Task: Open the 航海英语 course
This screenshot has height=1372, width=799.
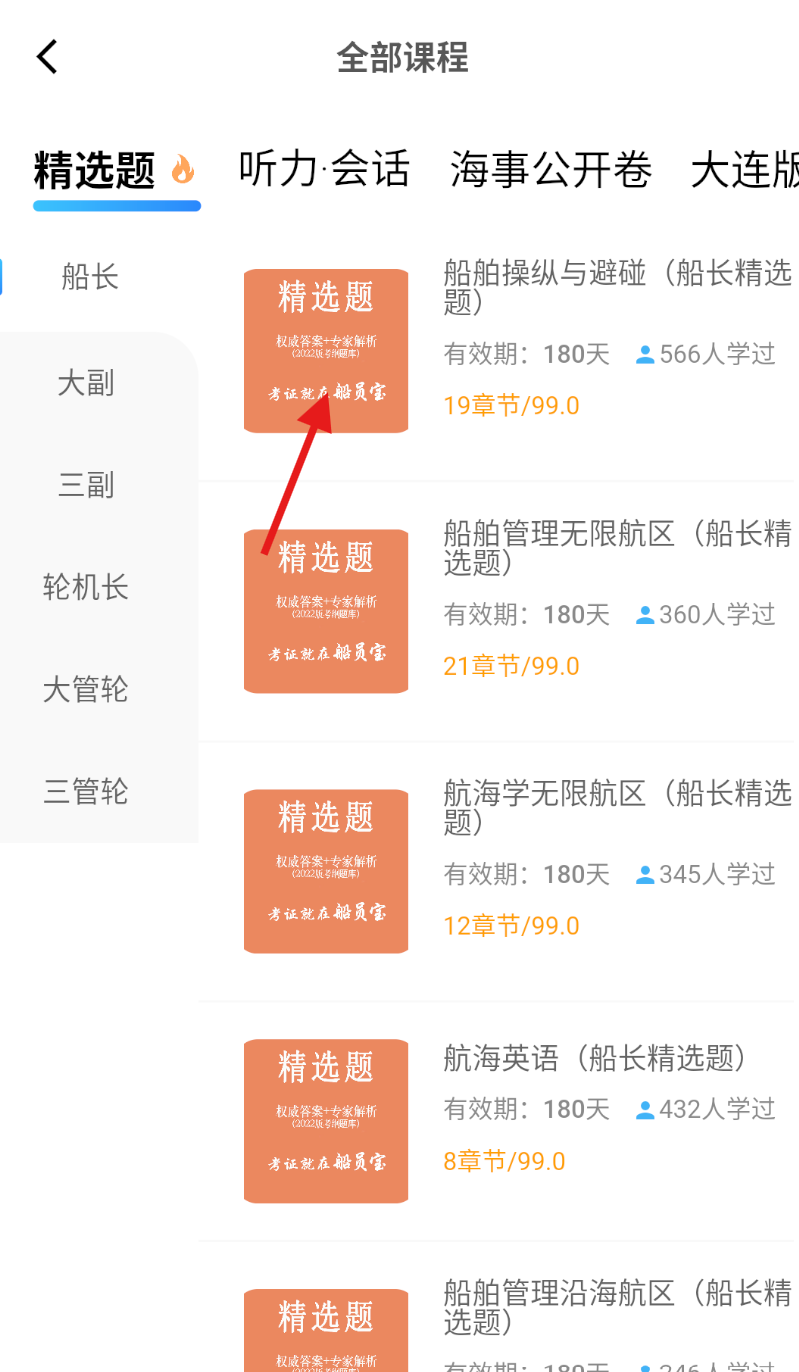Action: point(594,1058)
